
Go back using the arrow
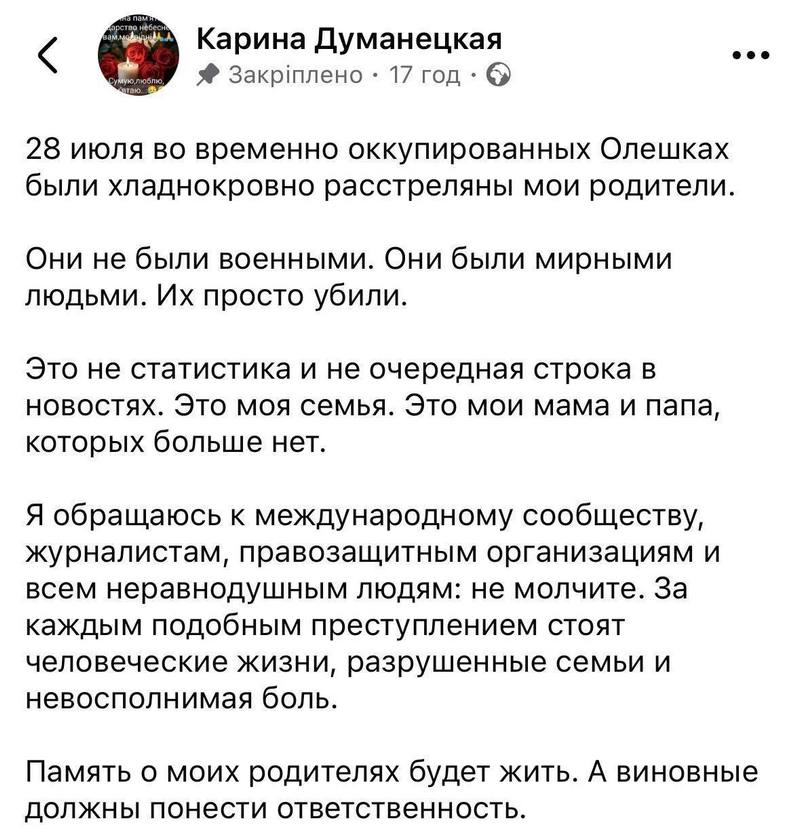point(48,55)
